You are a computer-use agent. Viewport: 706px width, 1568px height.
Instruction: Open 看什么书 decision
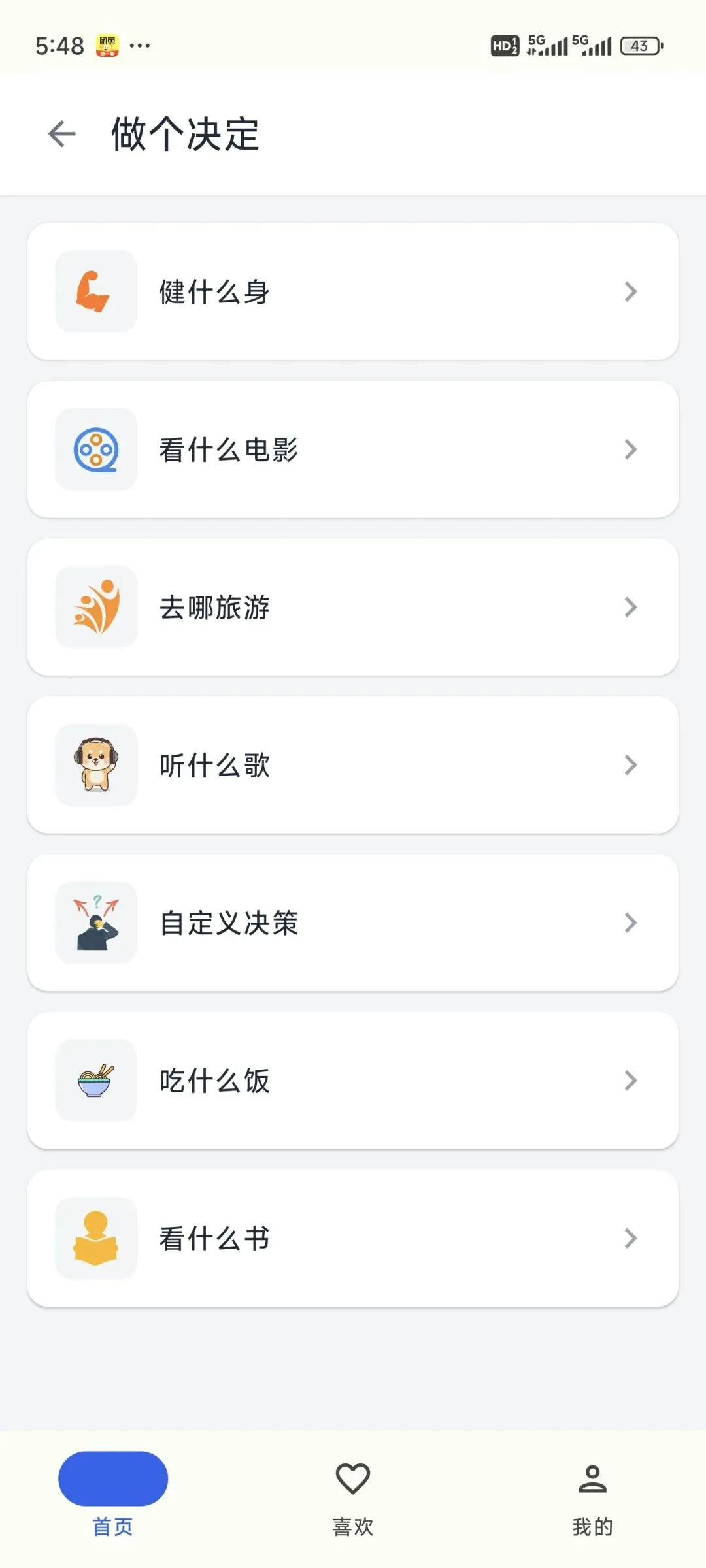tap(353, 1239)
